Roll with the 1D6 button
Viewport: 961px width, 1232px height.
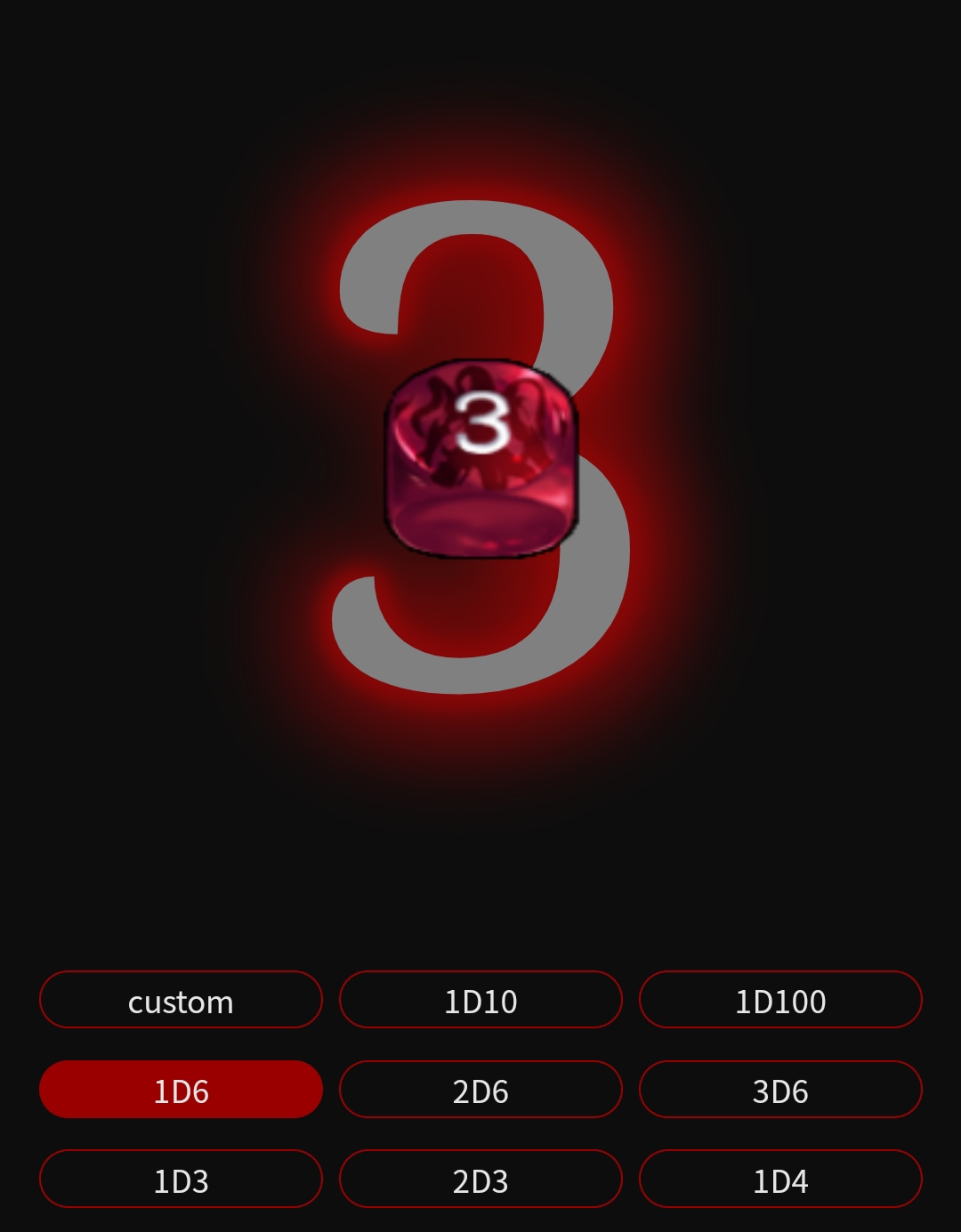point(181,1090)
